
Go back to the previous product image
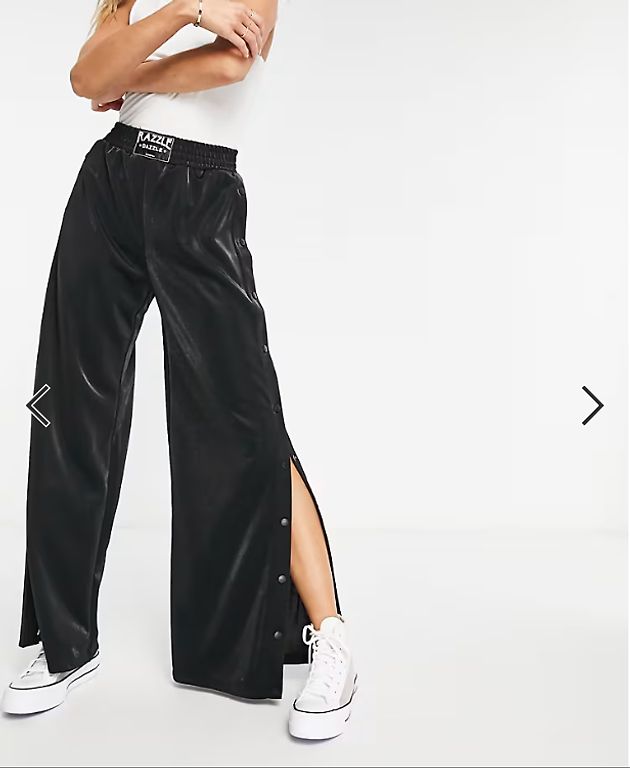(x=38, y=405)
